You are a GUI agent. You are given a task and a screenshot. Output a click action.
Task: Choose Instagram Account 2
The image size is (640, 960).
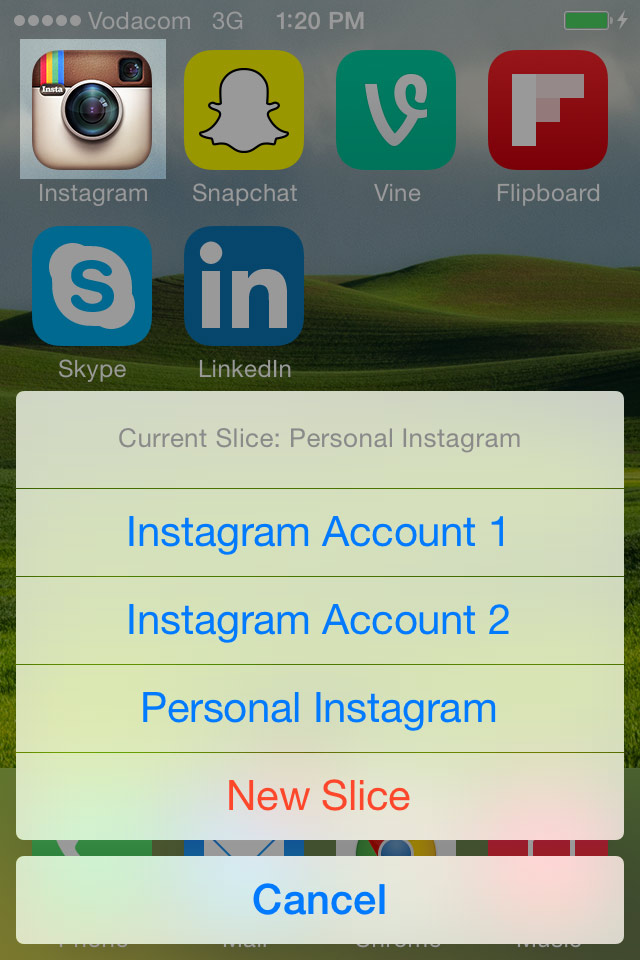tap(320, 620)
